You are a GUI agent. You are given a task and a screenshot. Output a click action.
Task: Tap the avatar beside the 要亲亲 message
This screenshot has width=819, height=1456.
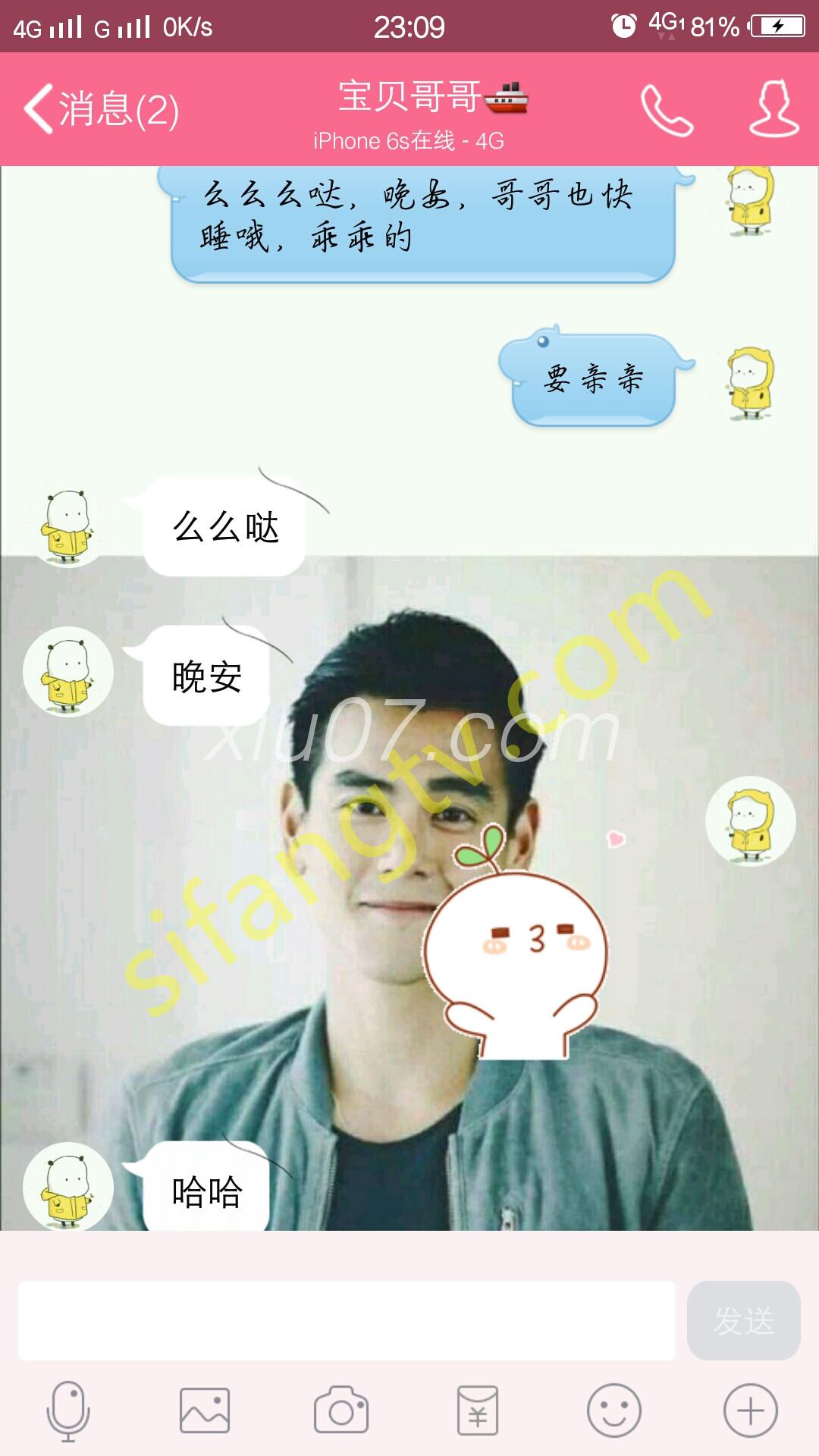coord(750,381)
